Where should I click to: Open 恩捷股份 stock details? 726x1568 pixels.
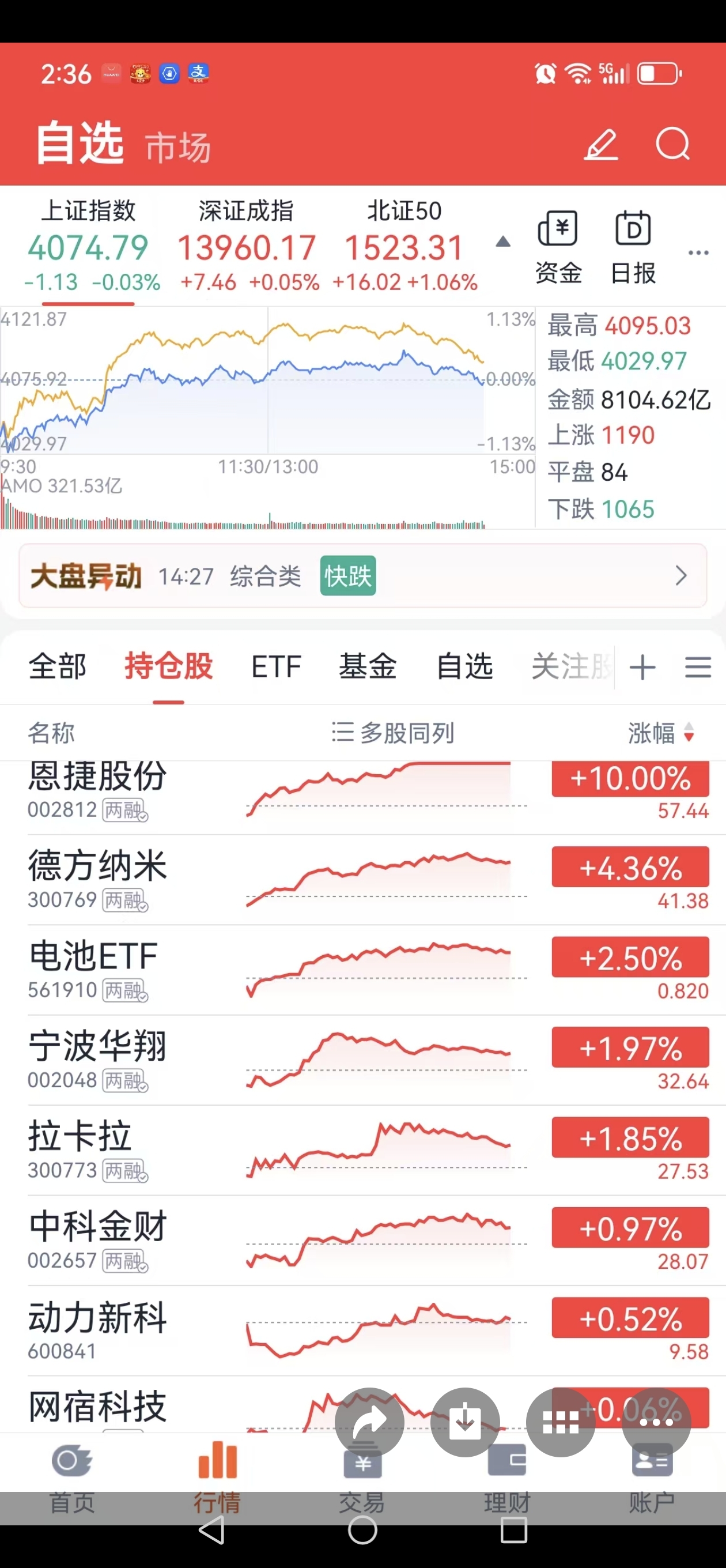tap(97, 789)
